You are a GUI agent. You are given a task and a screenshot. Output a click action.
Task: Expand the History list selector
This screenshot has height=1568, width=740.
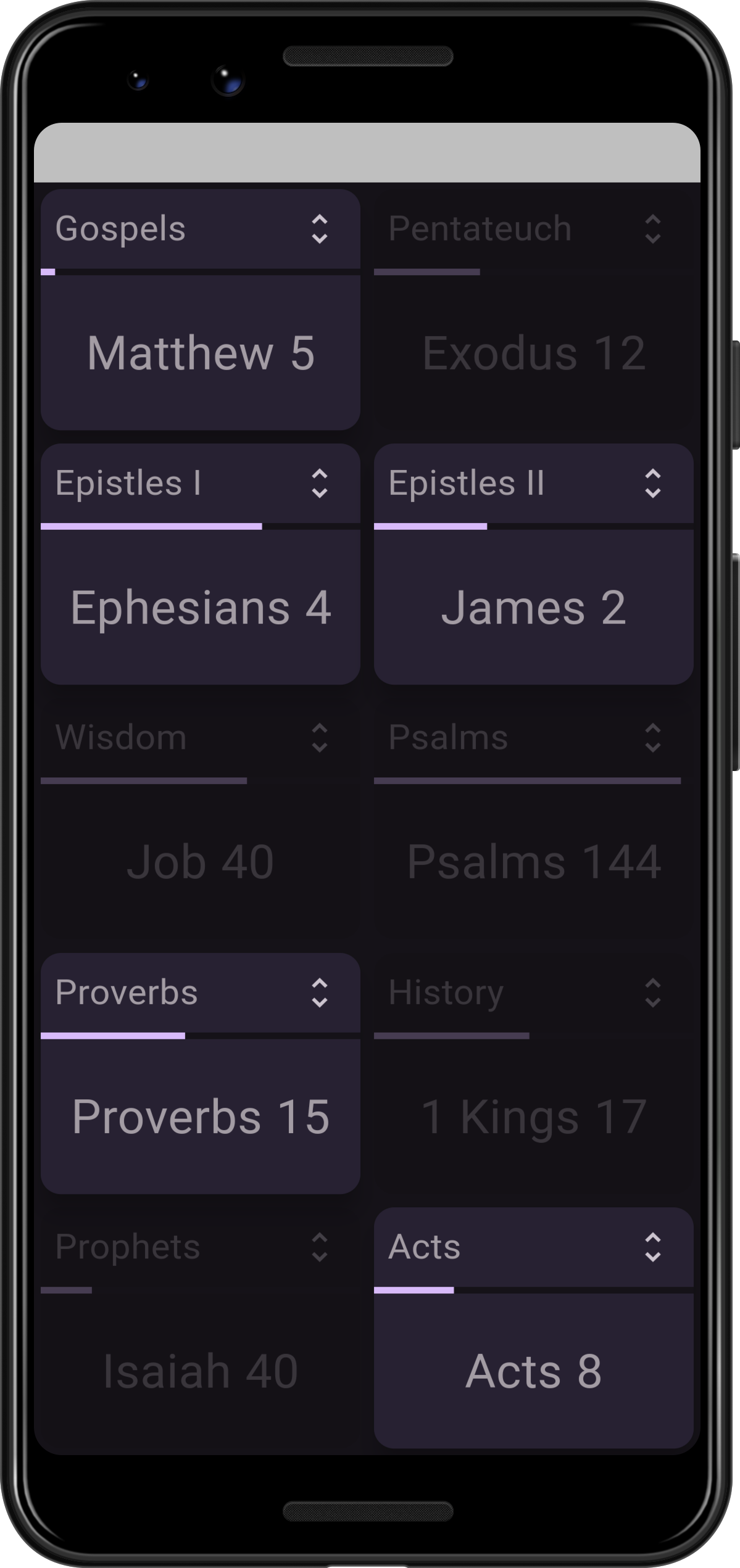[x=534, y=992]
